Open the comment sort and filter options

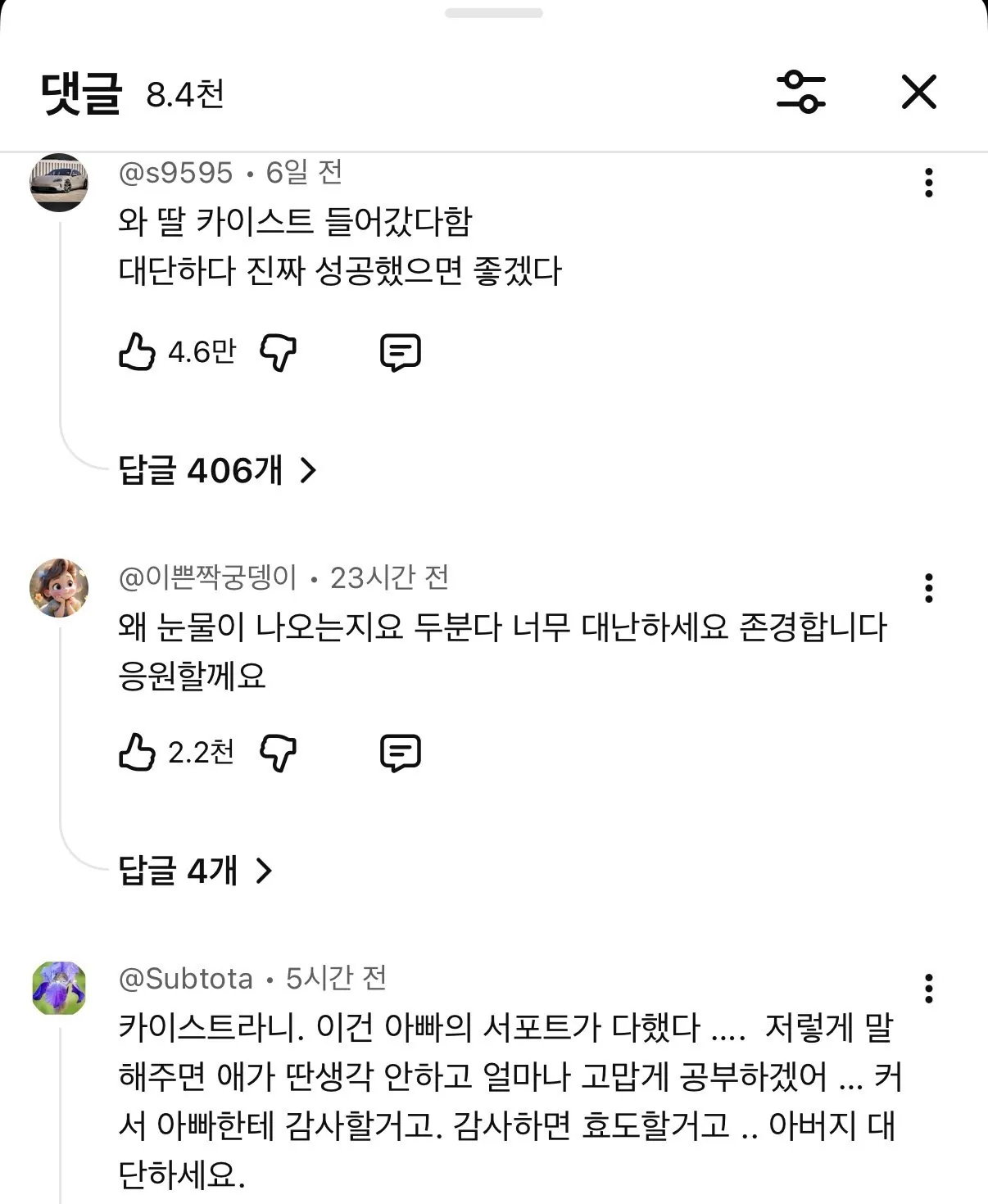click(x=800, y=92)
